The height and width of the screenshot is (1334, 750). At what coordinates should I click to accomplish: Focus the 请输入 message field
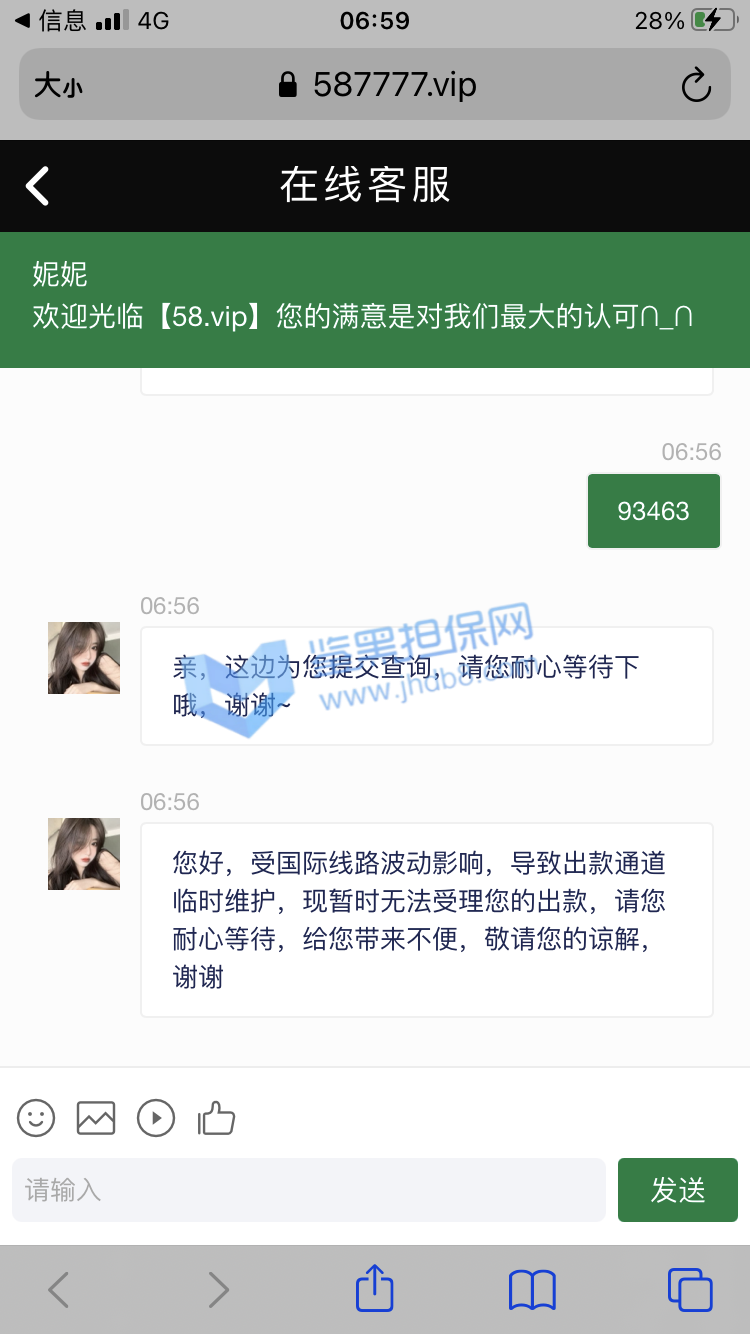308,1190
